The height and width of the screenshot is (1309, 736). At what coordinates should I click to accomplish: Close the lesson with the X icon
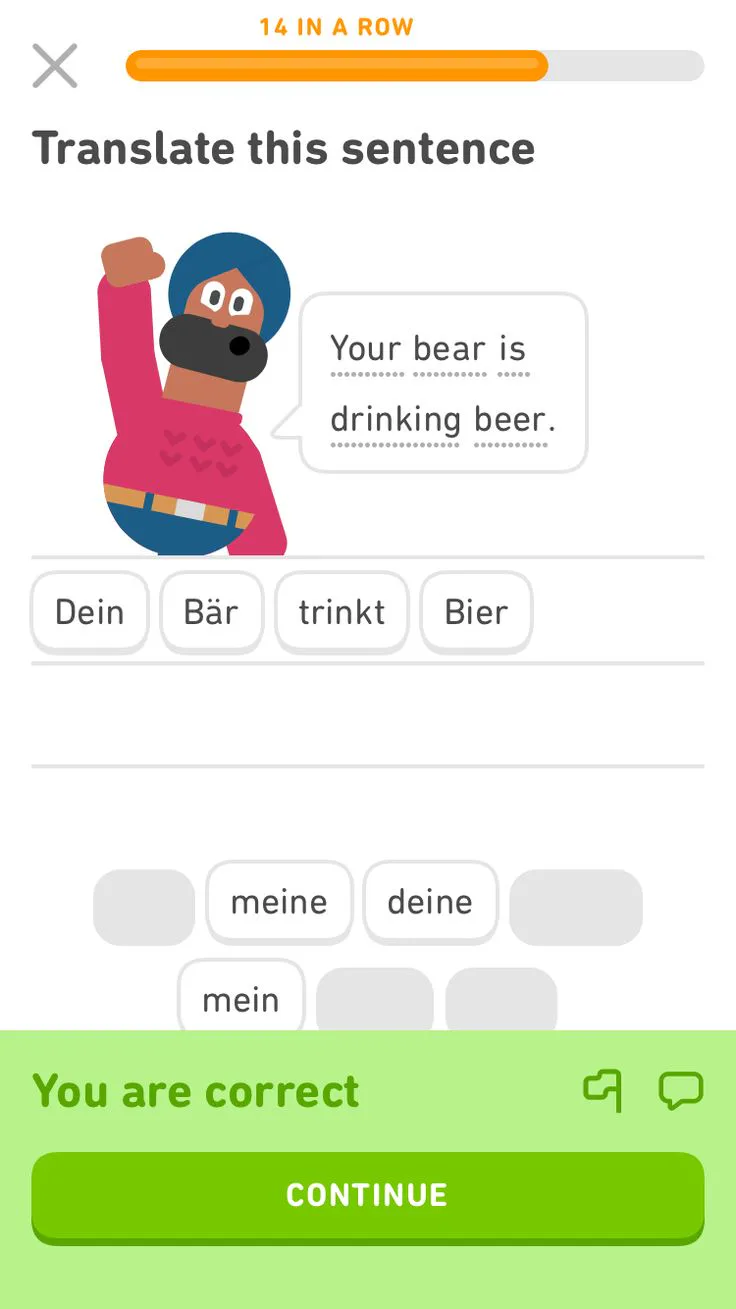[x=55, y=66]
